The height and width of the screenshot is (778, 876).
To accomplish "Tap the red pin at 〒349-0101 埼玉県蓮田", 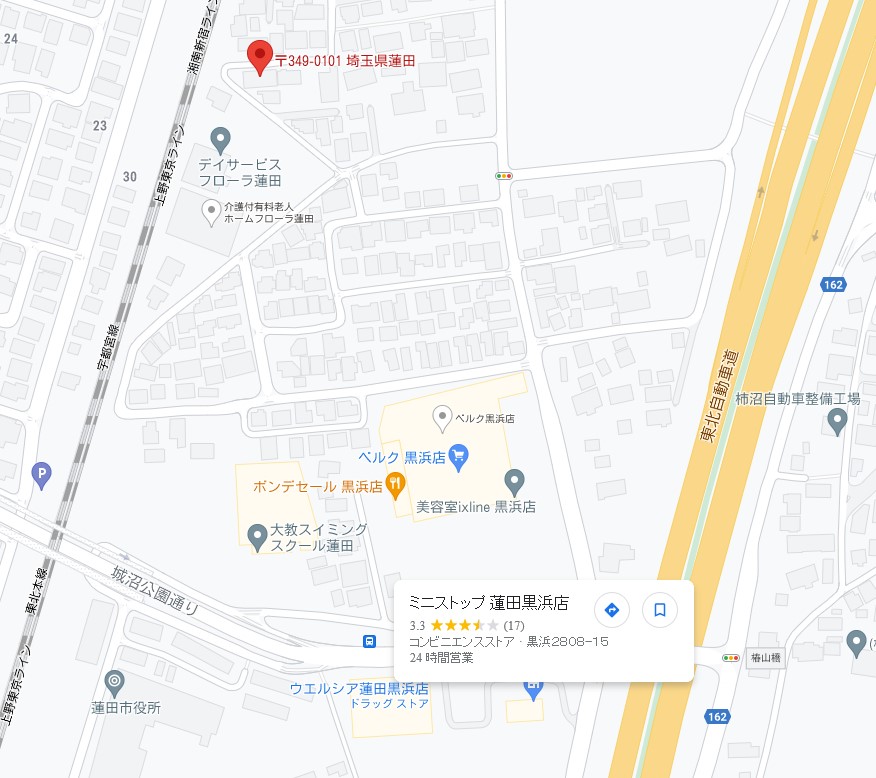I will [x=260, y=58].
